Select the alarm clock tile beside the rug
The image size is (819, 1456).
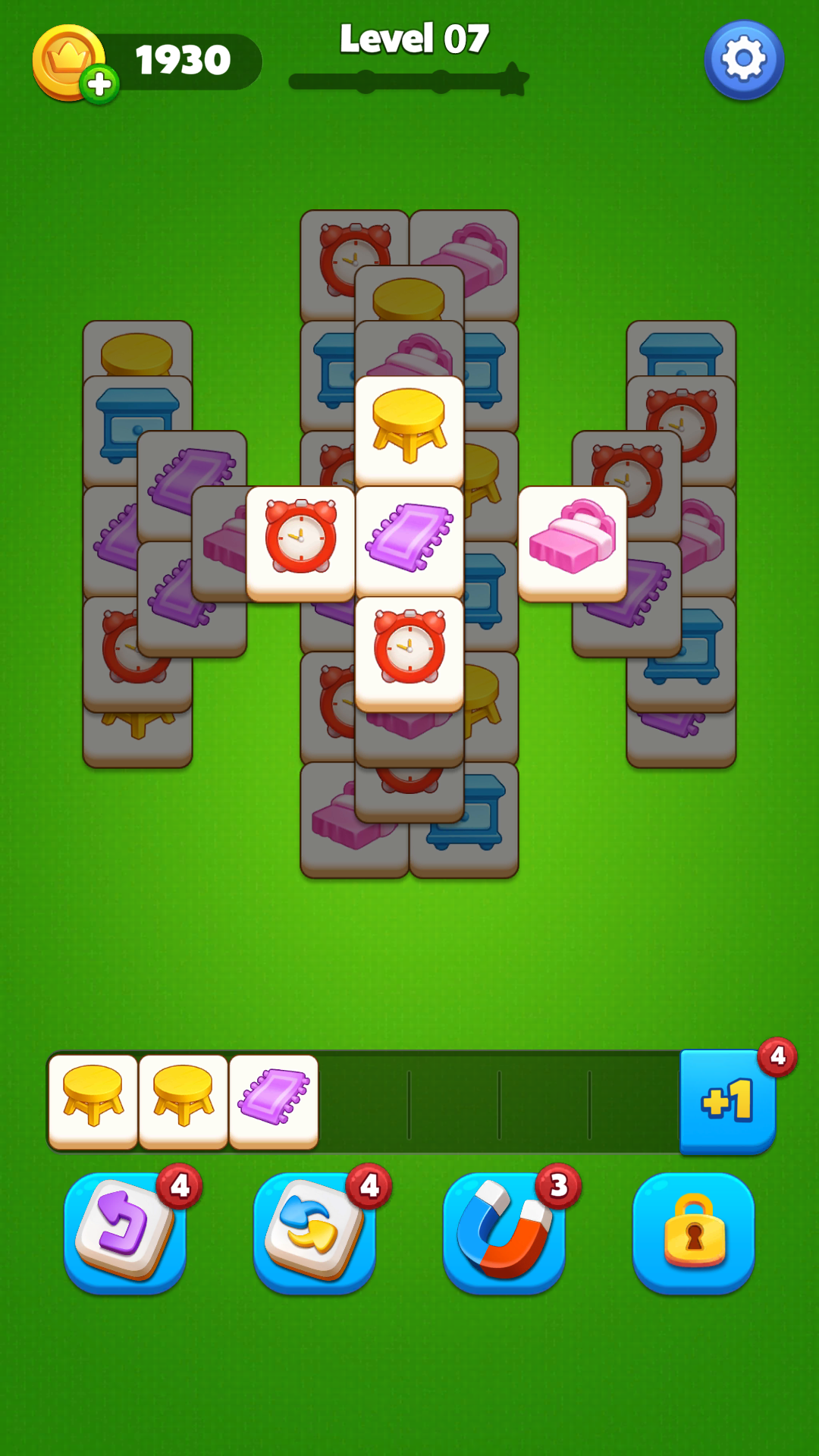pyautogui.click(x=301, y=540)
